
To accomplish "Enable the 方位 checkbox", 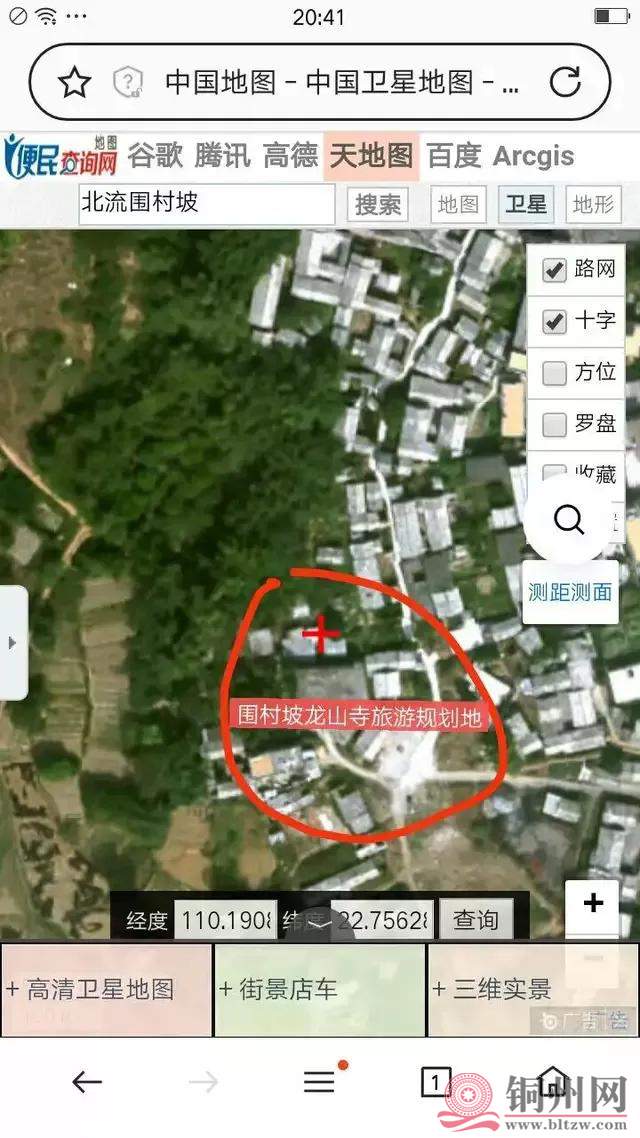I will click(x=554, y=373).
